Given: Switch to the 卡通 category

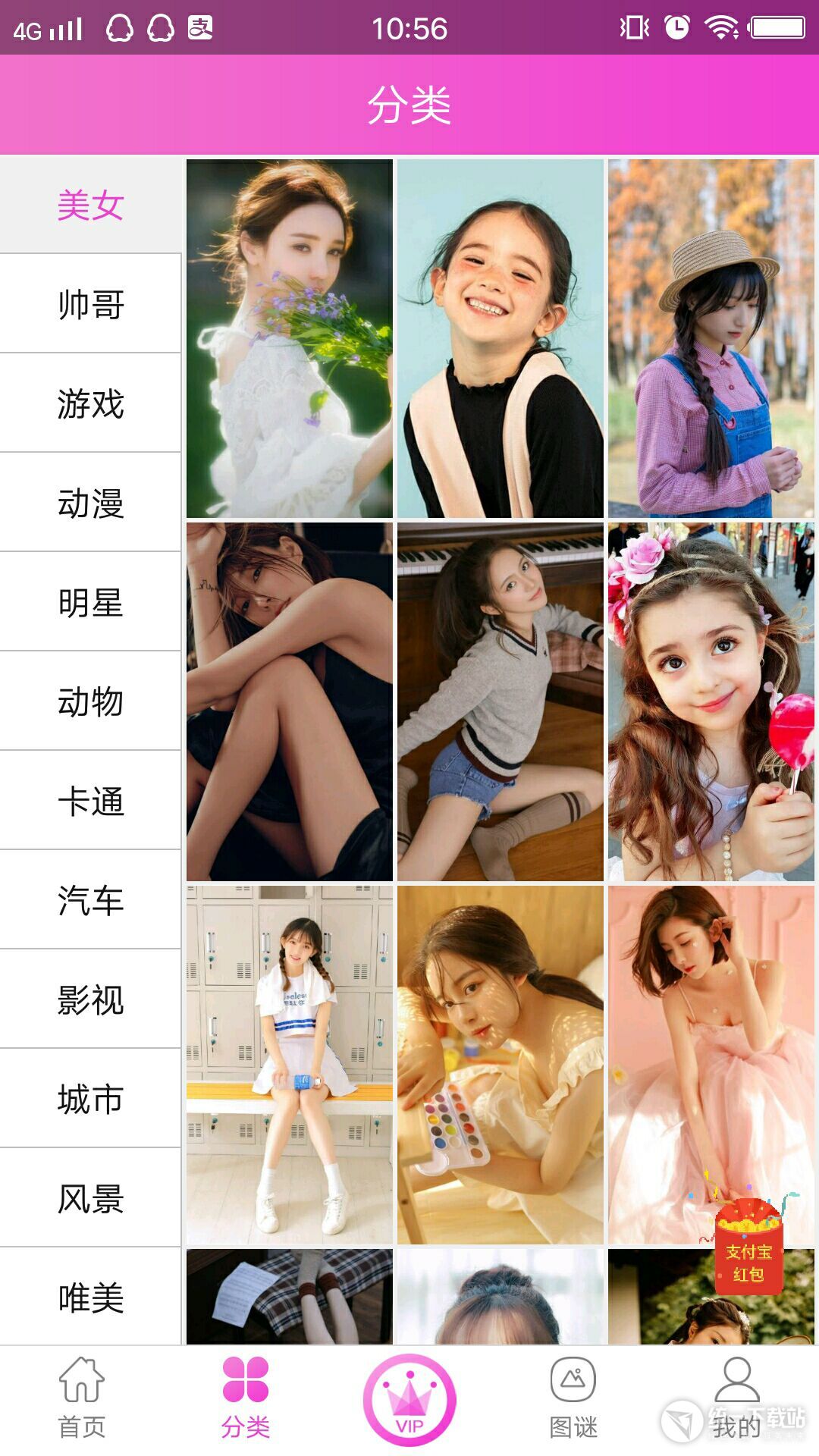Looking at the screenshot, I should [90, 801].
